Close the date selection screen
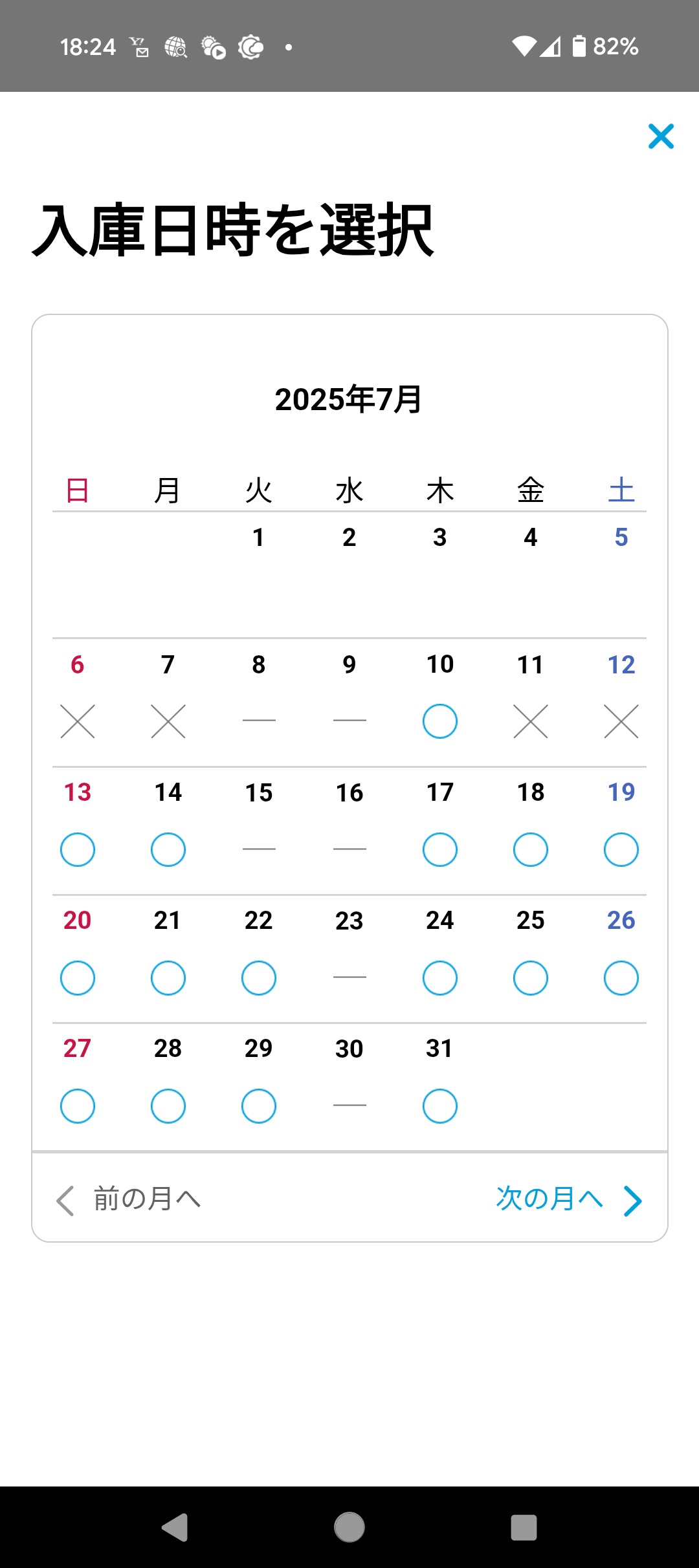 tap(661, 136)
